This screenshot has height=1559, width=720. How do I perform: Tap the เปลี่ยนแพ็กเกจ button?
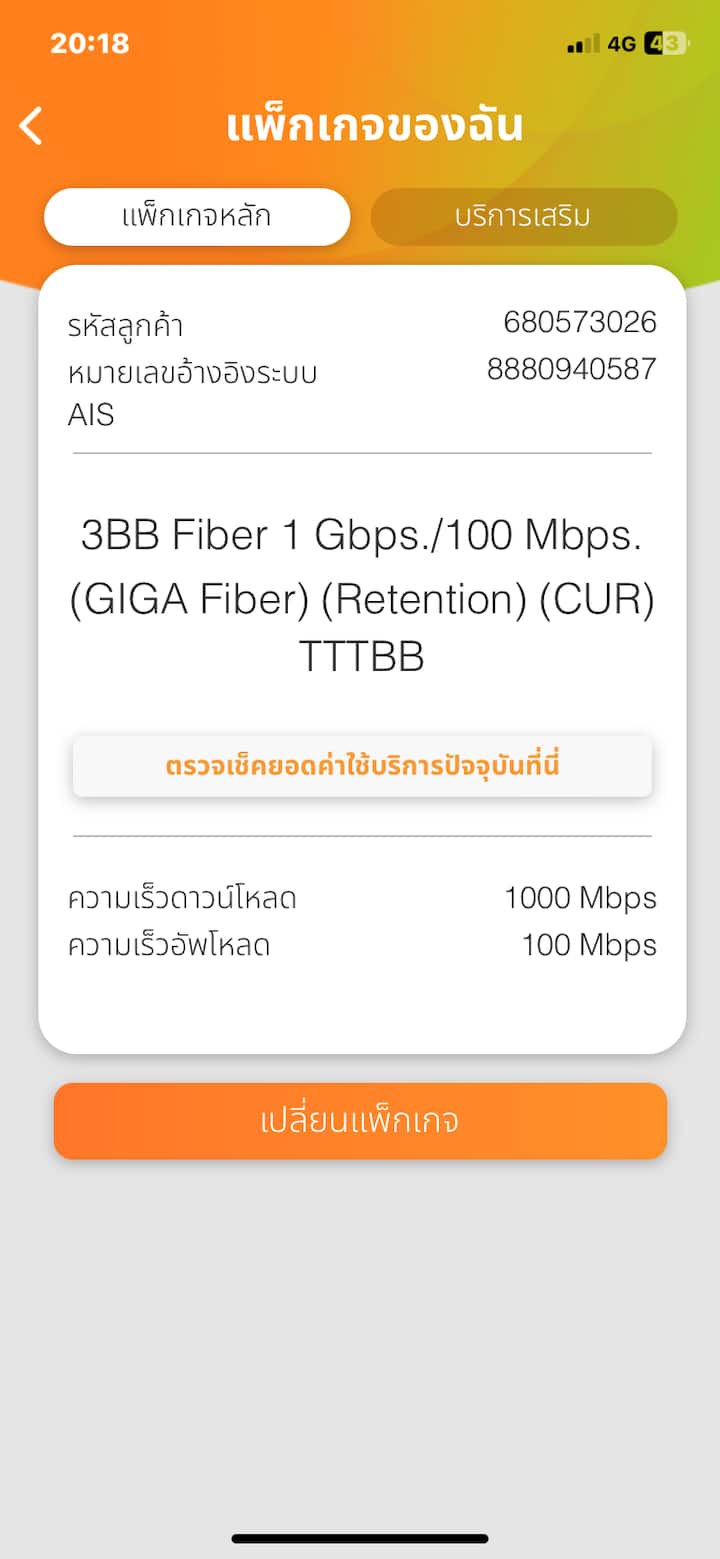coord(360,1121)
